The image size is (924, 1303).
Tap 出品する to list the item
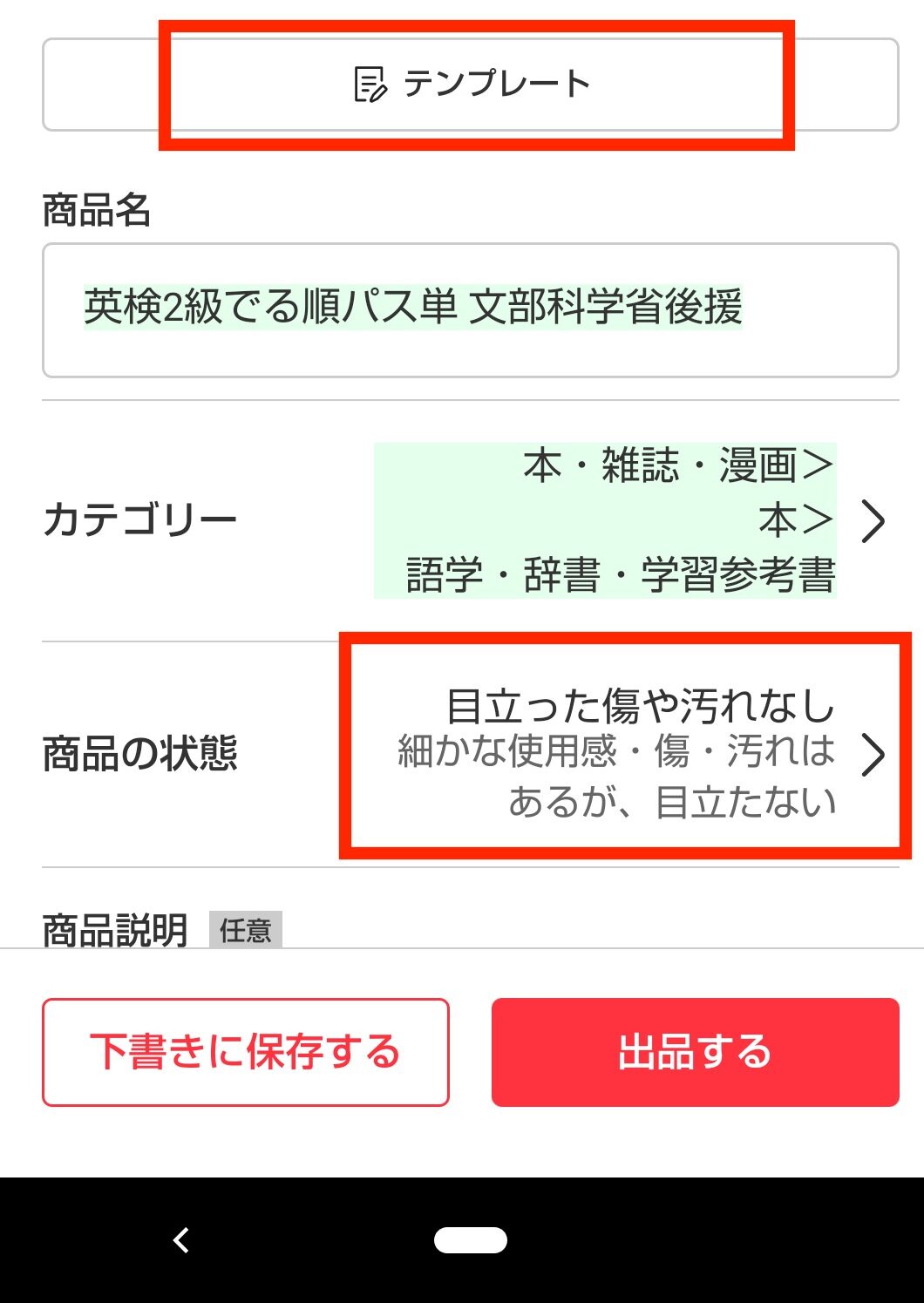coord(695,1052)
